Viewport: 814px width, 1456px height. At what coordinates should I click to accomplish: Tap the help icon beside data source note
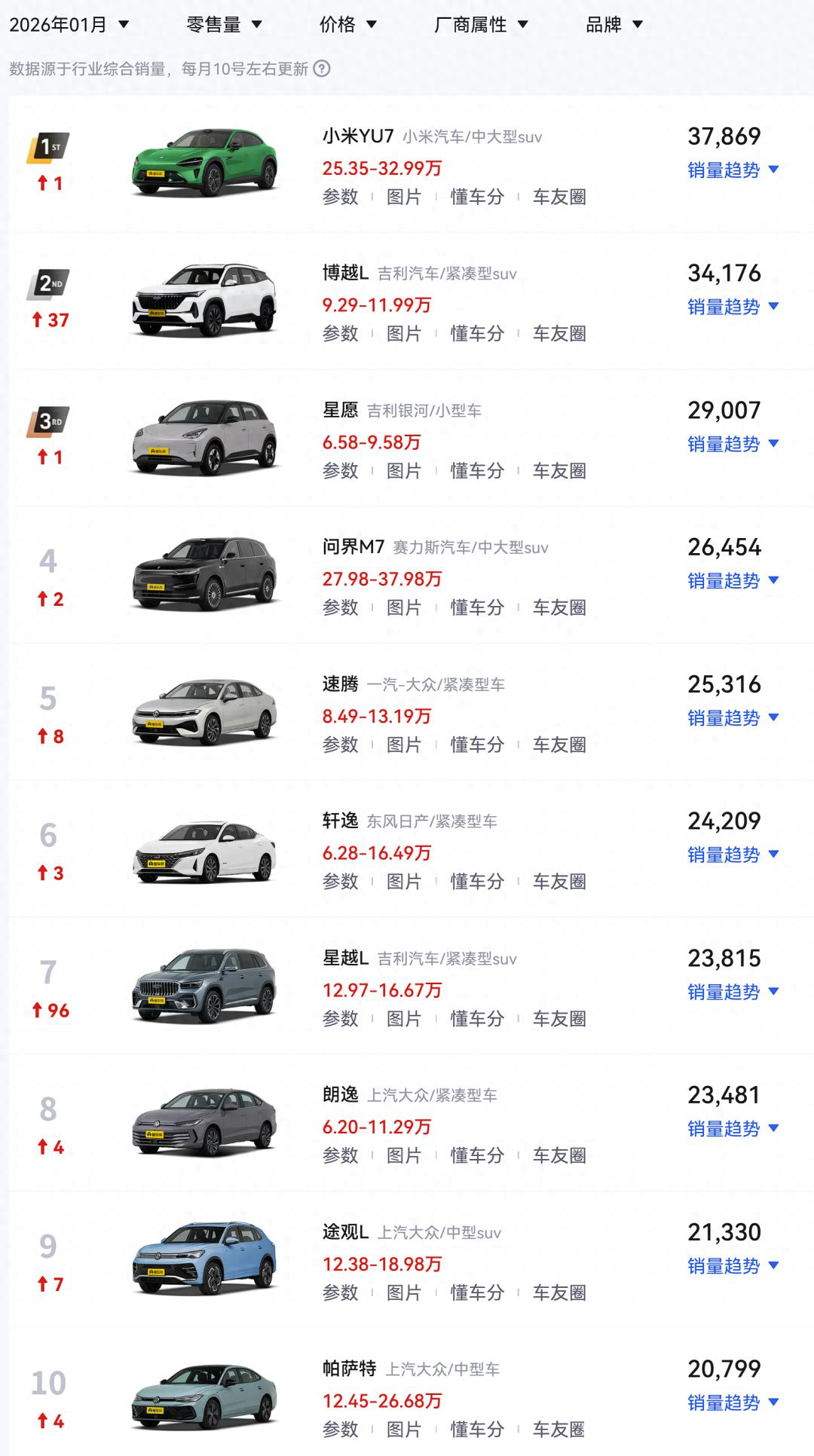click(x=322, y=69)
